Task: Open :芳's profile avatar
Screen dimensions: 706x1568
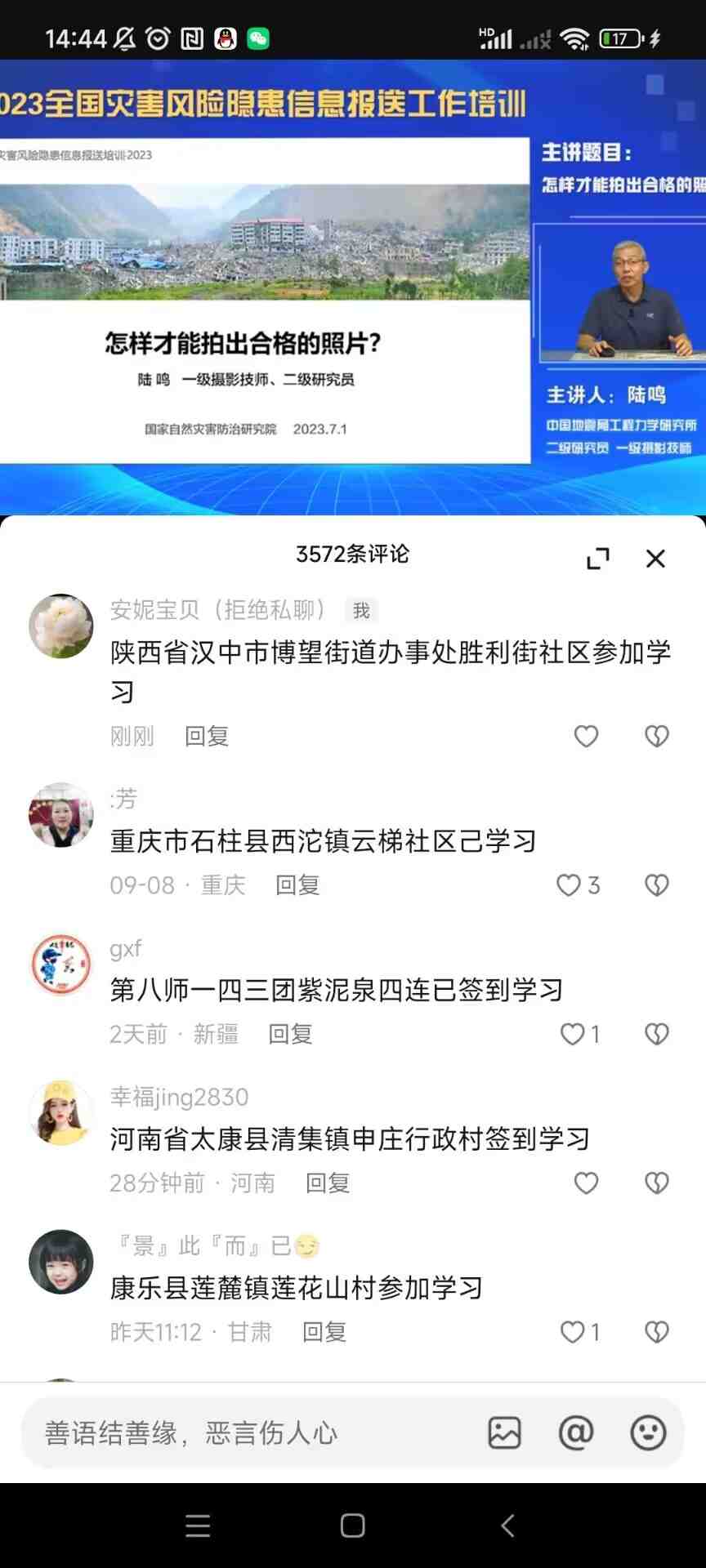Action: (x=61, y=815)
